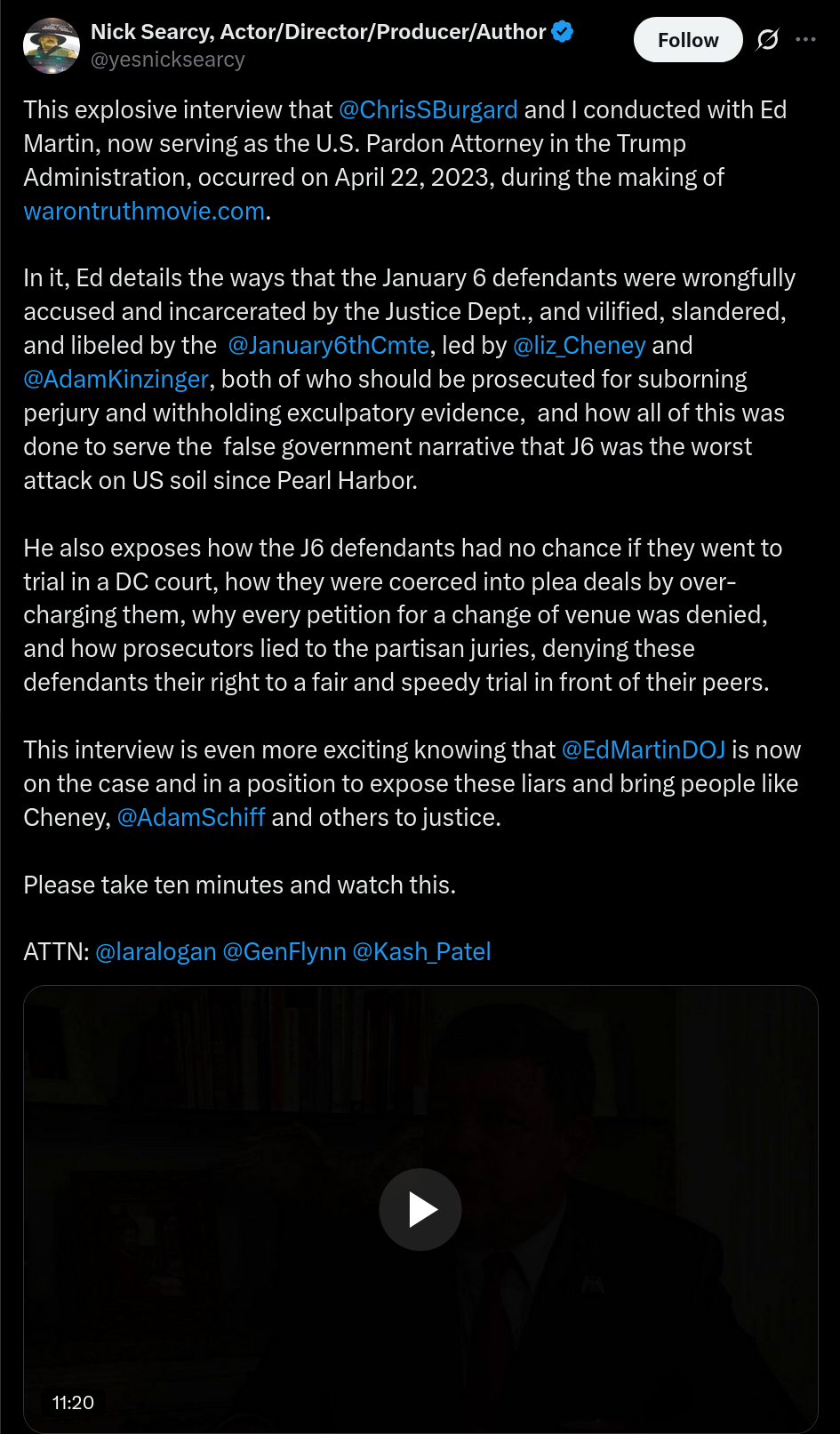Screen dimensions: 840x1434
Task: Open the @AdamKinzinger mention
Action: coord(116,380)
